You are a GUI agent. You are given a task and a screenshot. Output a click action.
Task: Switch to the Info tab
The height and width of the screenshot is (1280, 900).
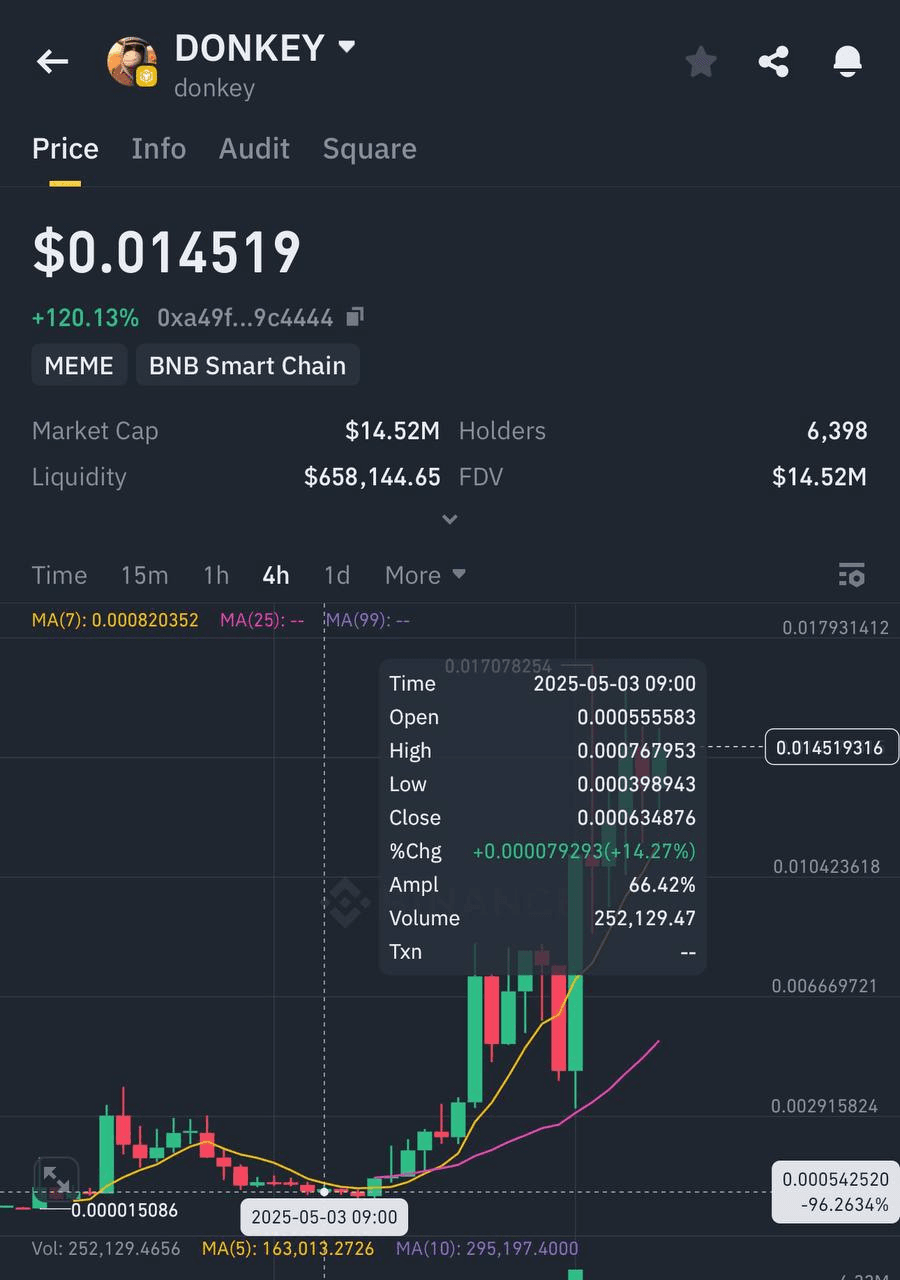point(158,149)
